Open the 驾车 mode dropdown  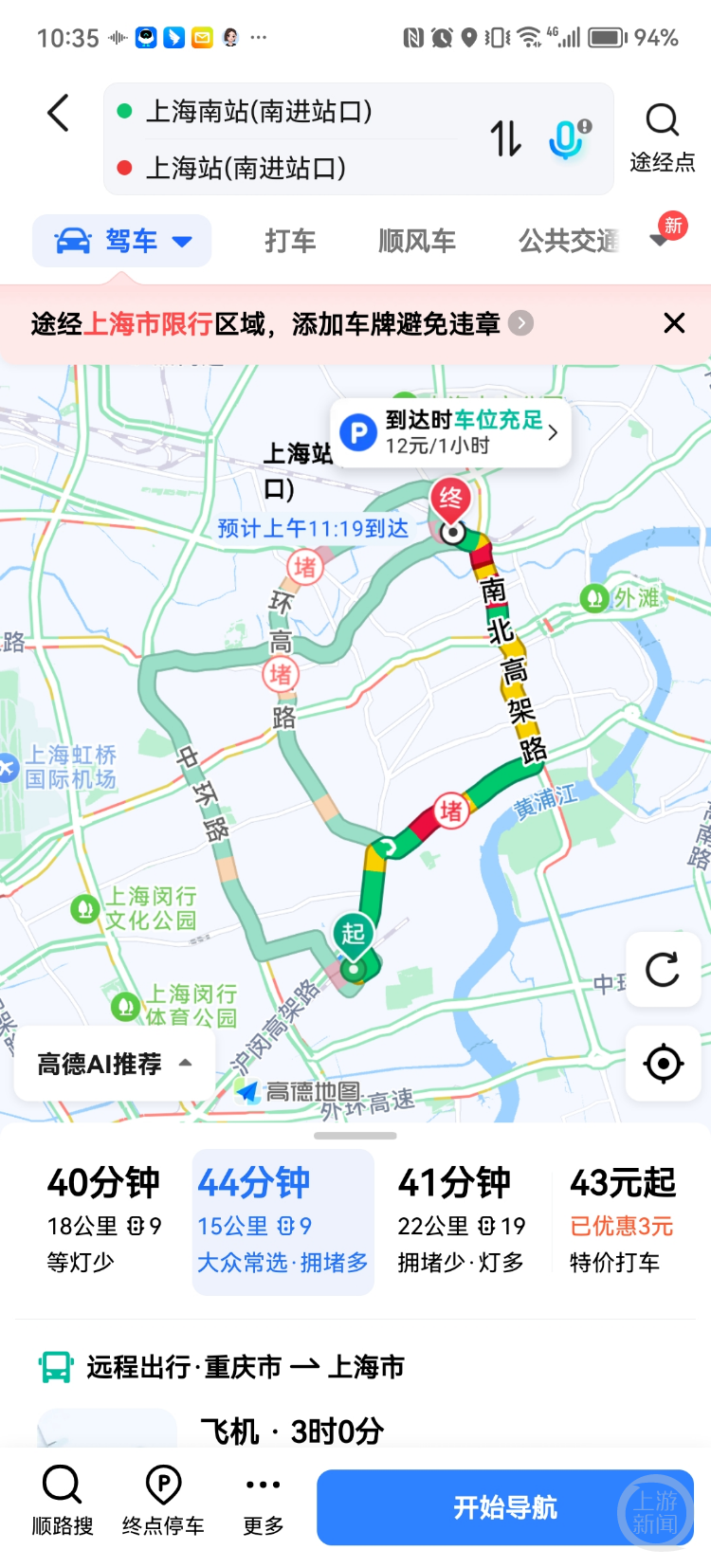click(x=122, y=241)
